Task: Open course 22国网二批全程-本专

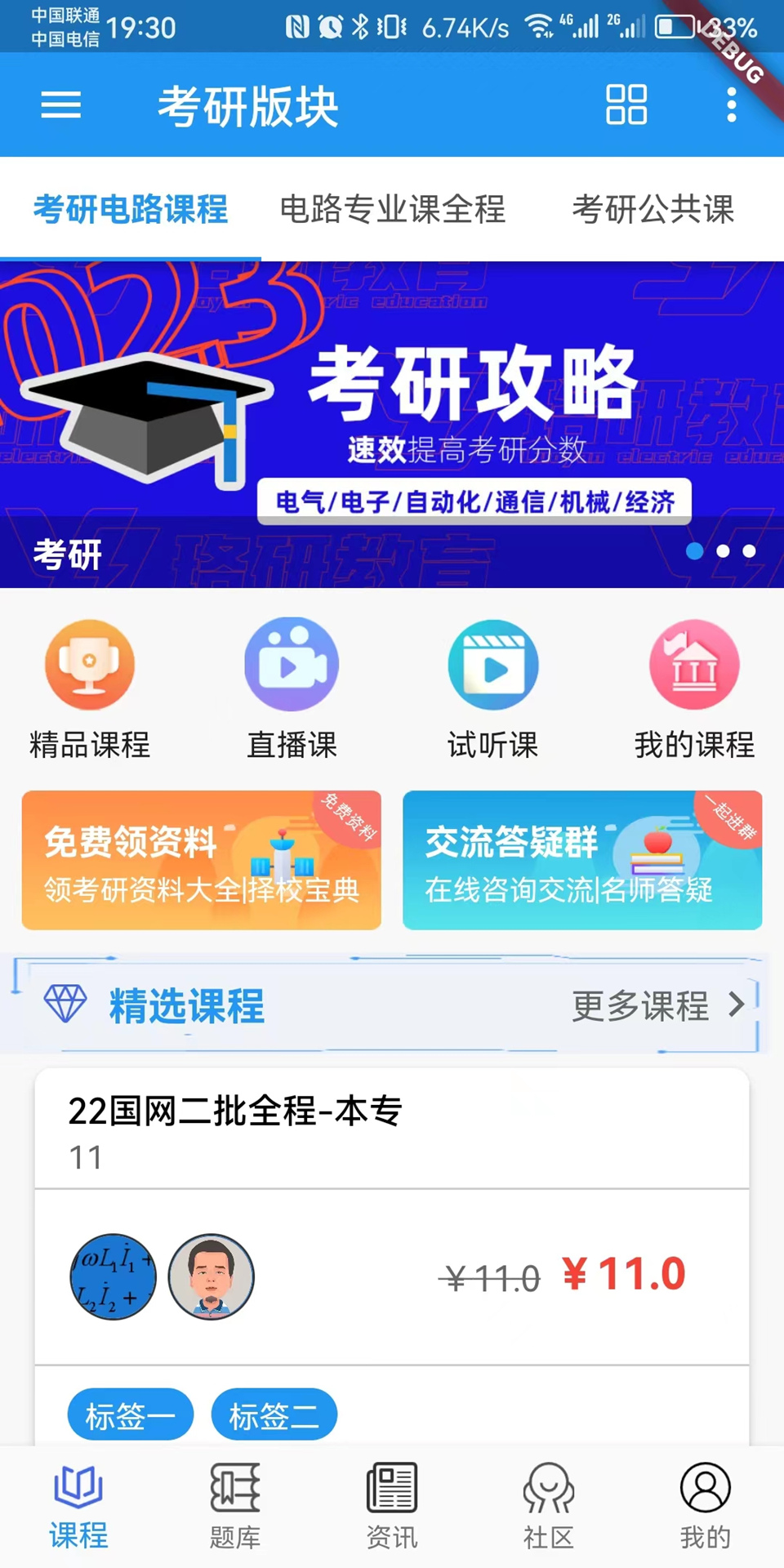Action: [235, 1111]
